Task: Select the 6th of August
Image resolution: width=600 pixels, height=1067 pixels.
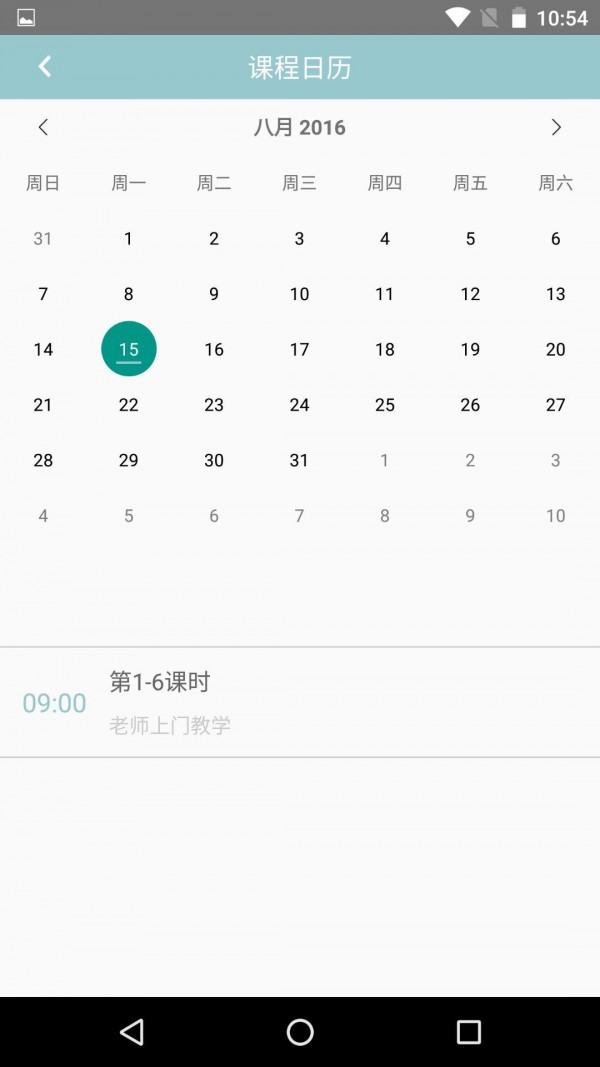Action: click(x=556, y=239)
